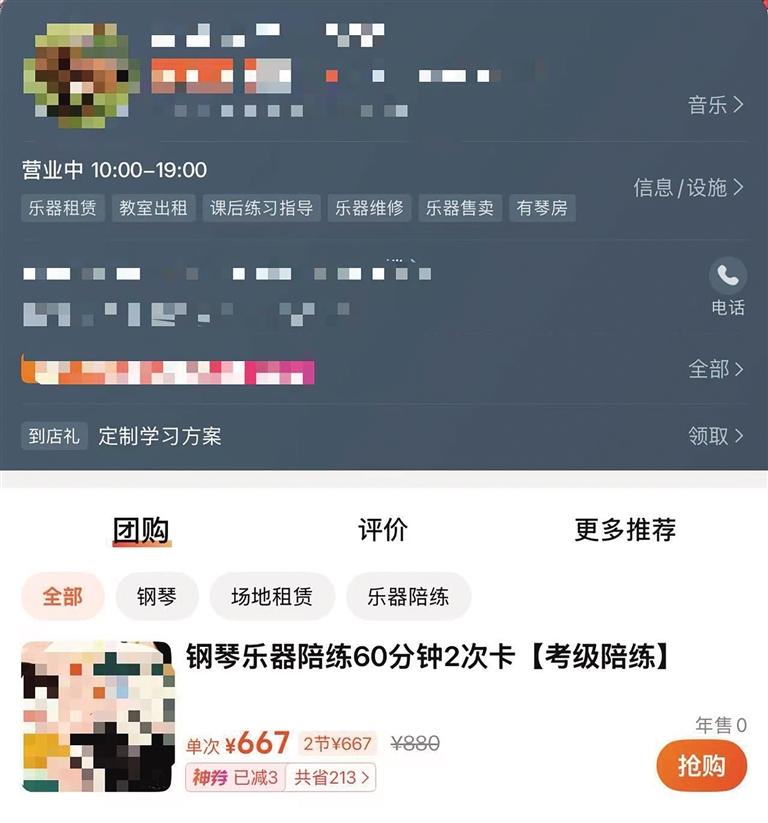Tap 抢购 for the piano practice card
This screenshot has height=823, width=768.
(701, 766)
